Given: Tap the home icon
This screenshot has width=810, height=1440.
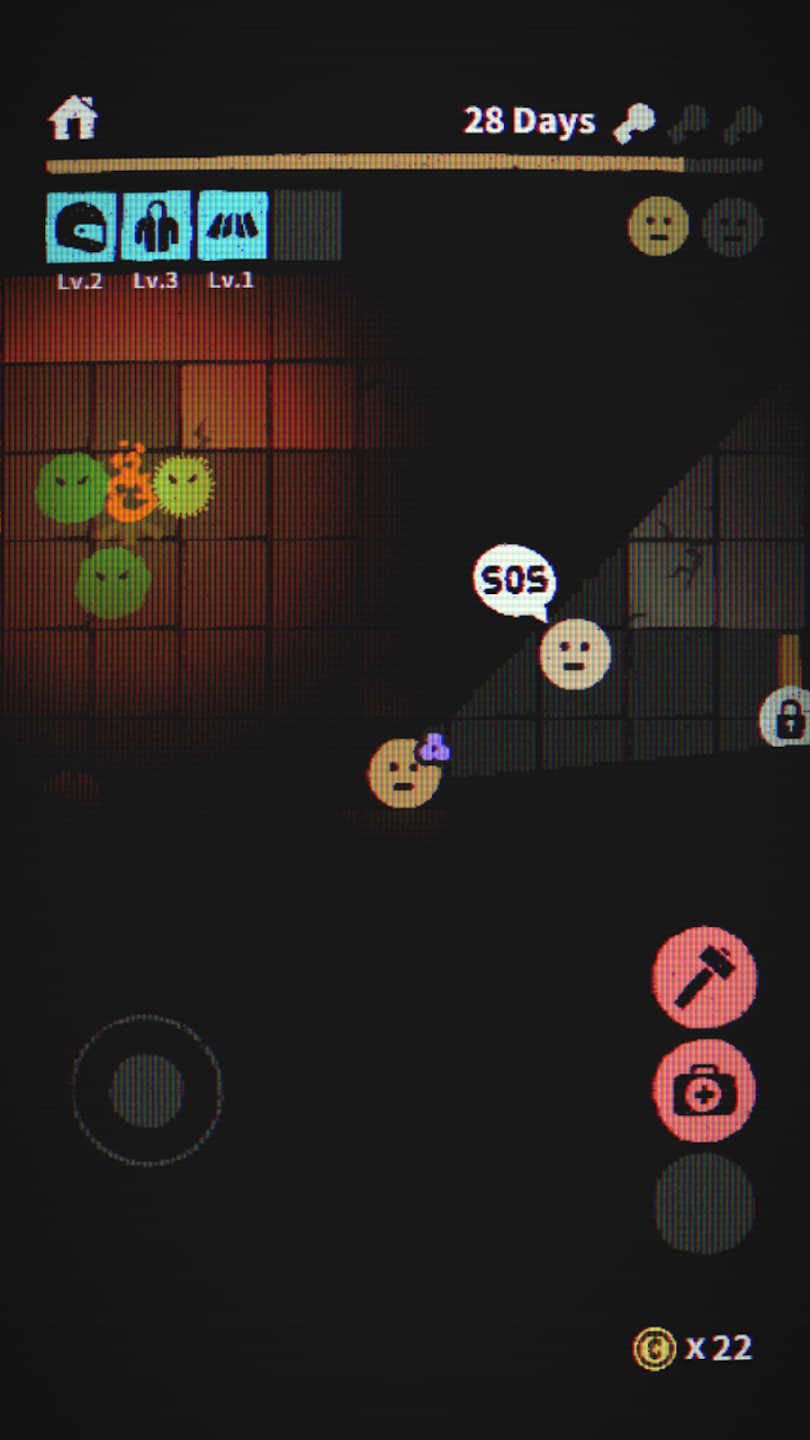Looking at the screenshot, I should click(x=74, y=118).
